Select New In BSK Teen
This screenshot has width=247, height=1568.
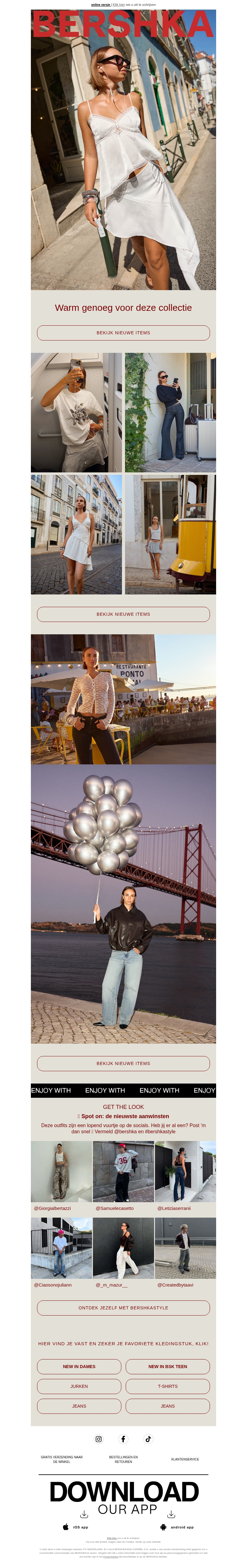[x=167, y=1366]
